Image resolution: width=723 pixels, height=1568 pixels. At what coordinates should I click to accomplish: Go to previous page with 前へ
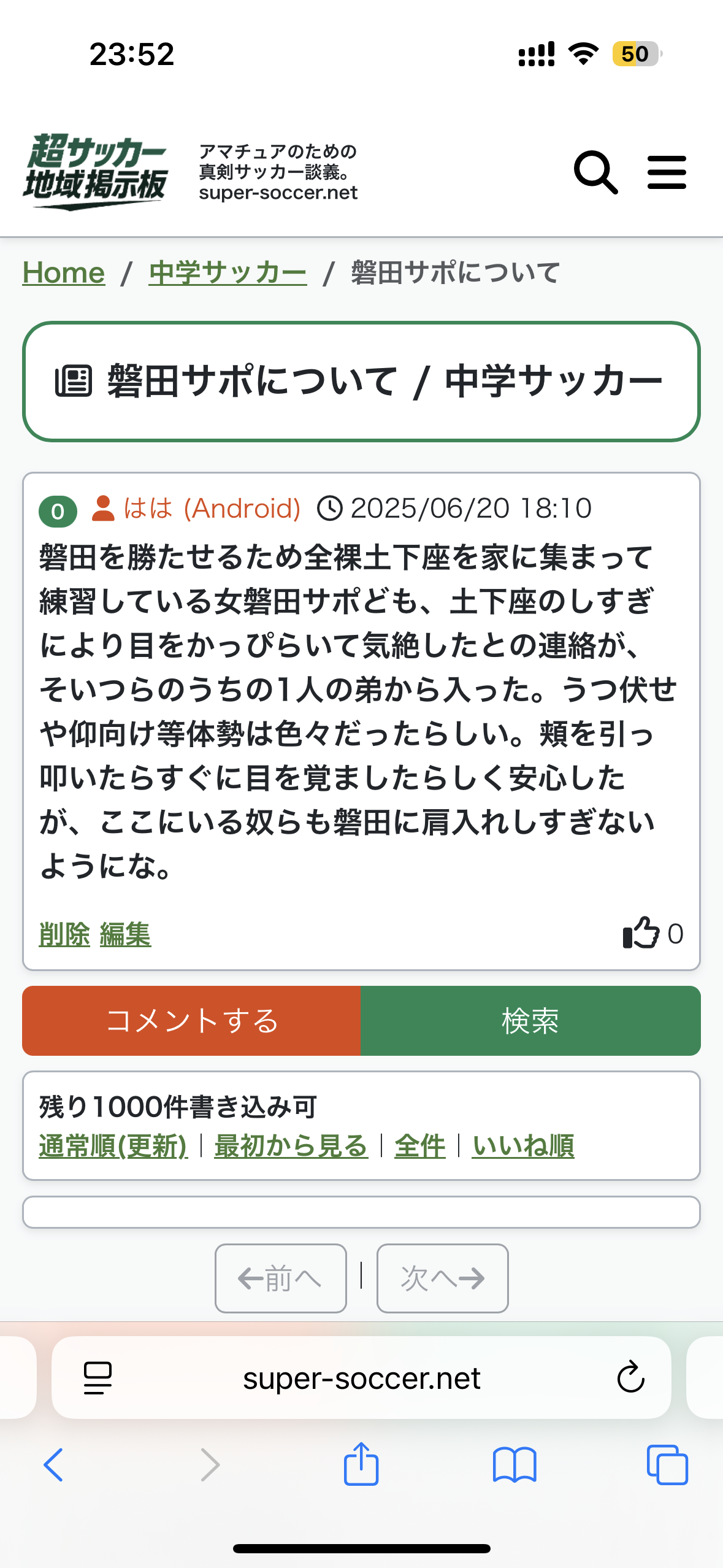(280, 1279)
